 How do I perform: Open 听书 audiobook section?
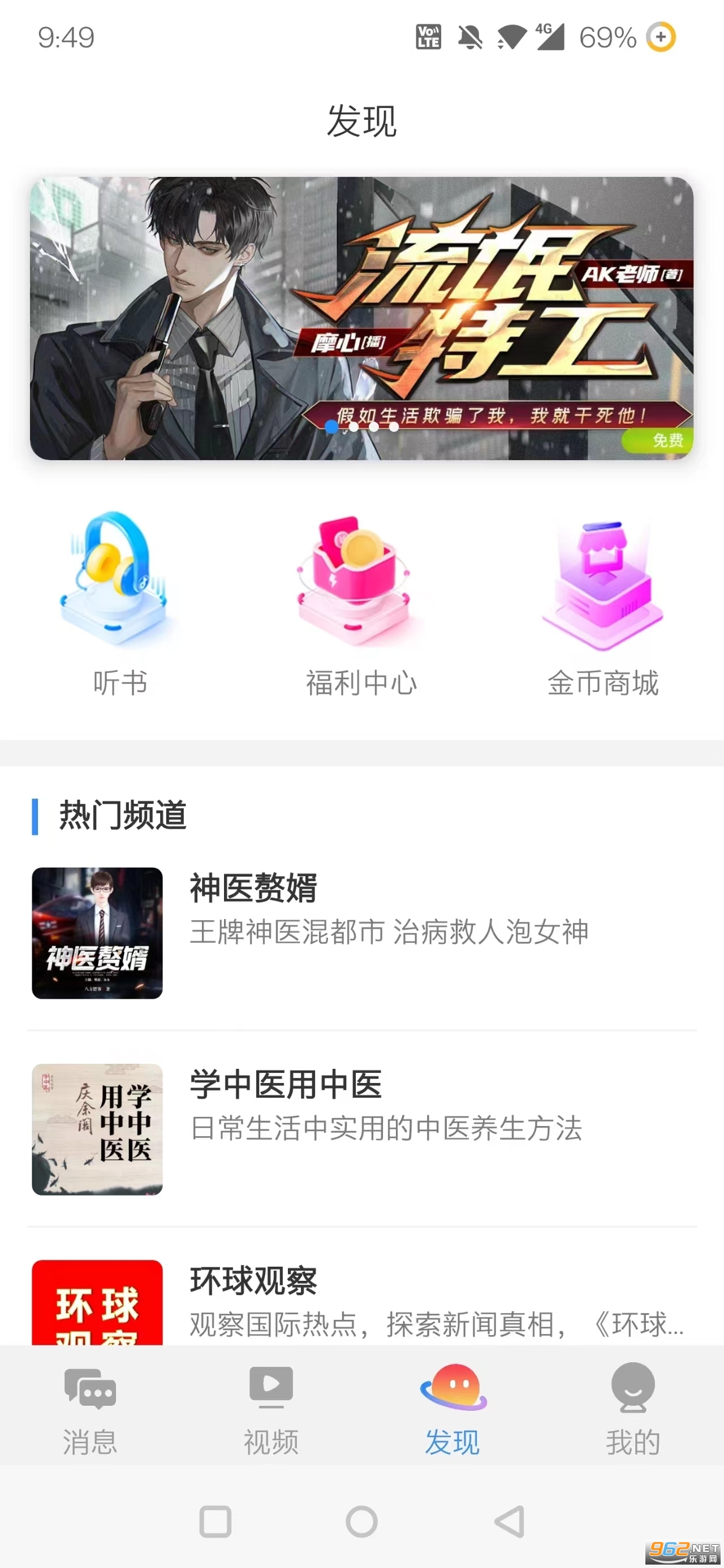[x=120, y=603]
